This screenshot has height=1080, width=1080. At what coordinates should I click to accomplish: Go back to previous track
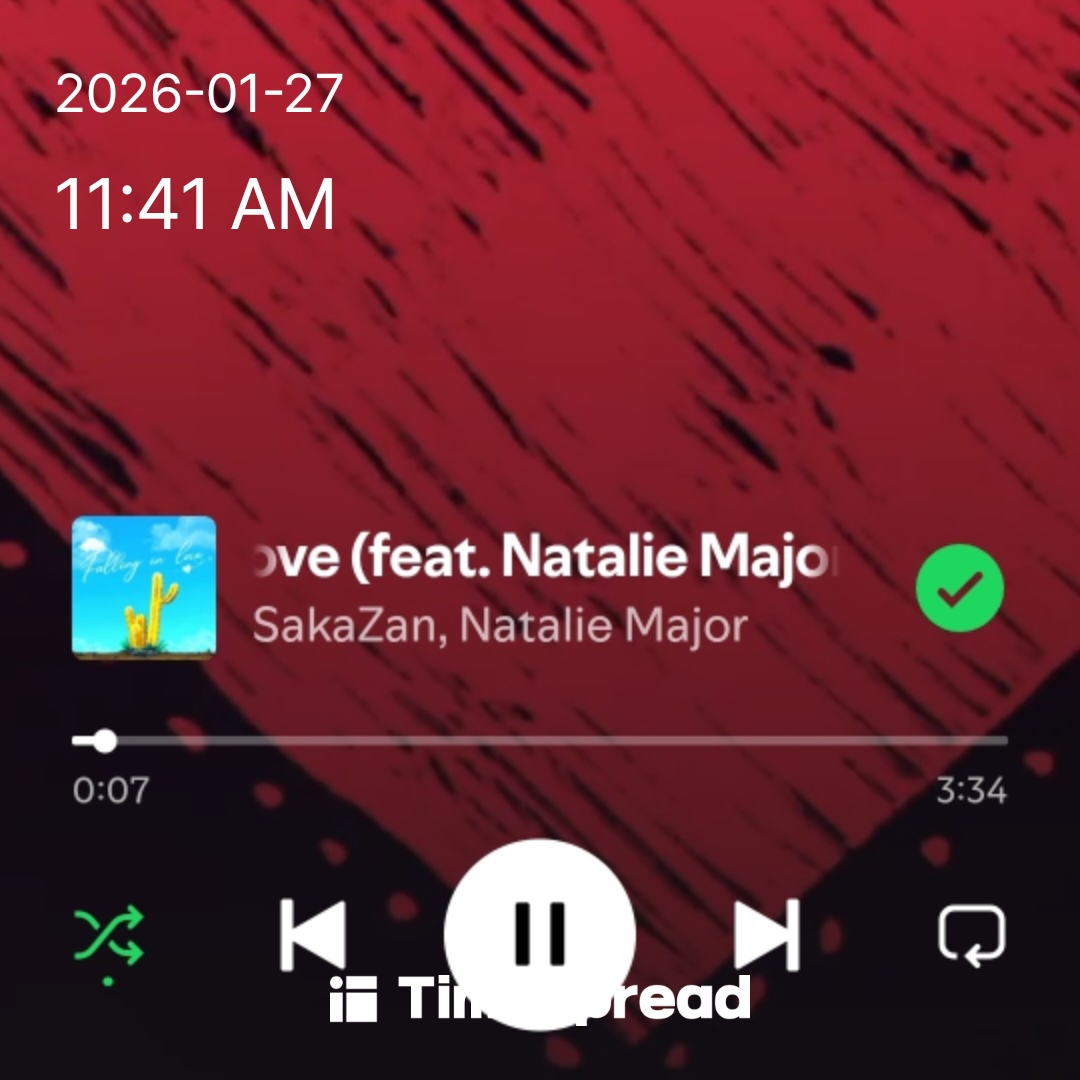(312, 935)
